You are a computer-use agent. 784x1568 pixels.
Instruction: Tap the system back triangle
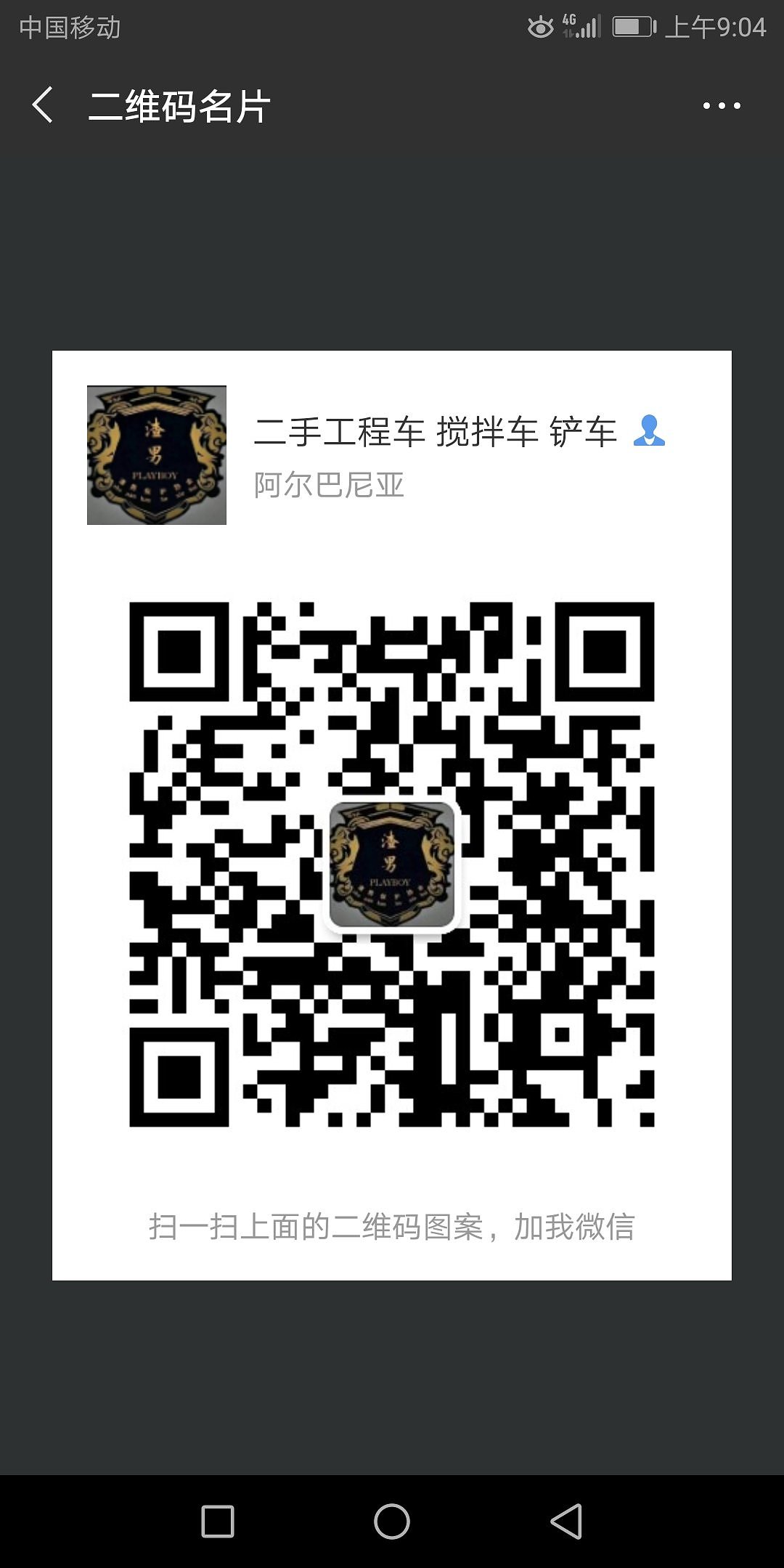(x=566, y=1521)
